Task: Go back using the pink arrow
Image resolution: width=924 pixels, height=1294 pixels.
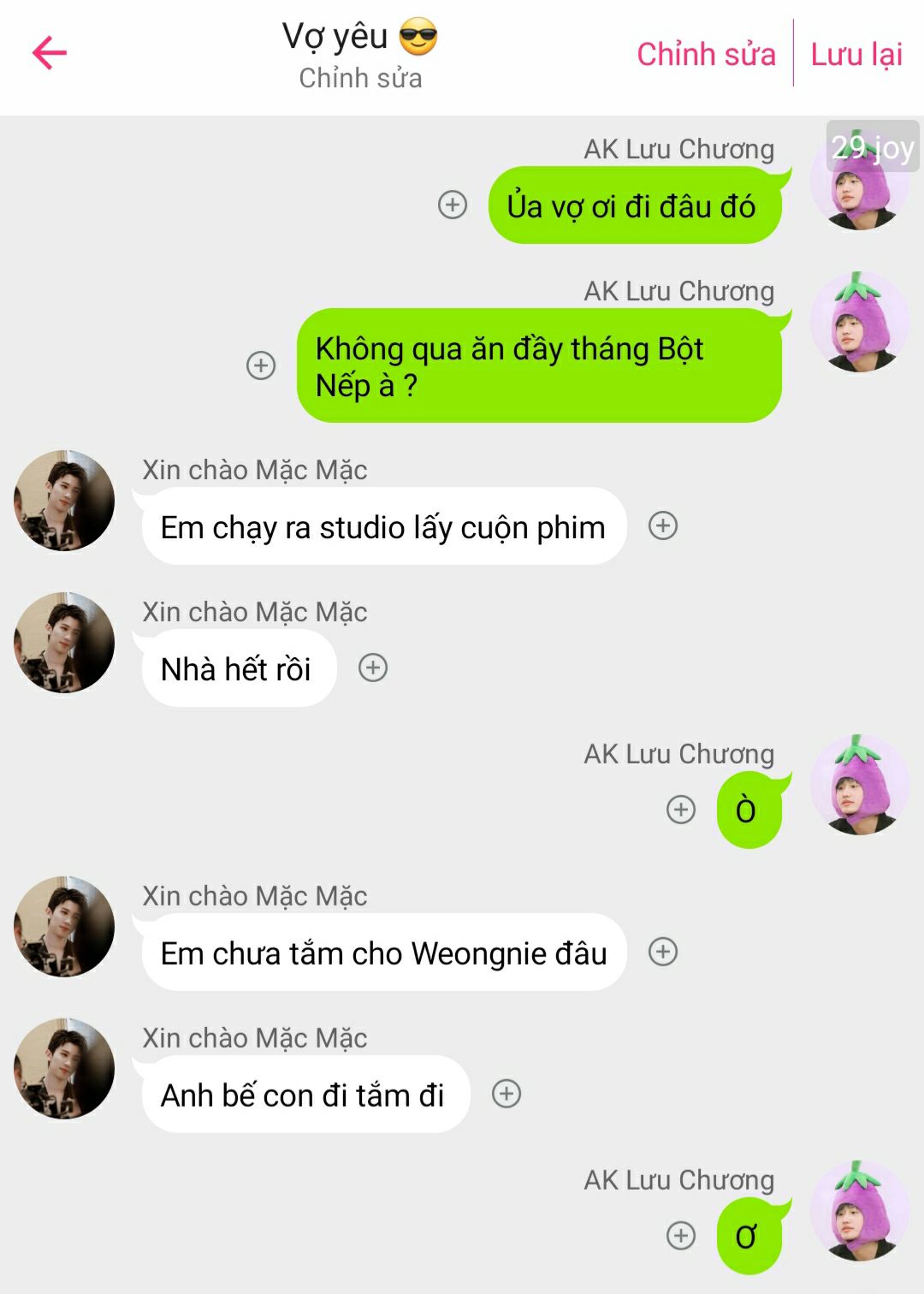Action: pyautogui.click(x=49, y=53)
